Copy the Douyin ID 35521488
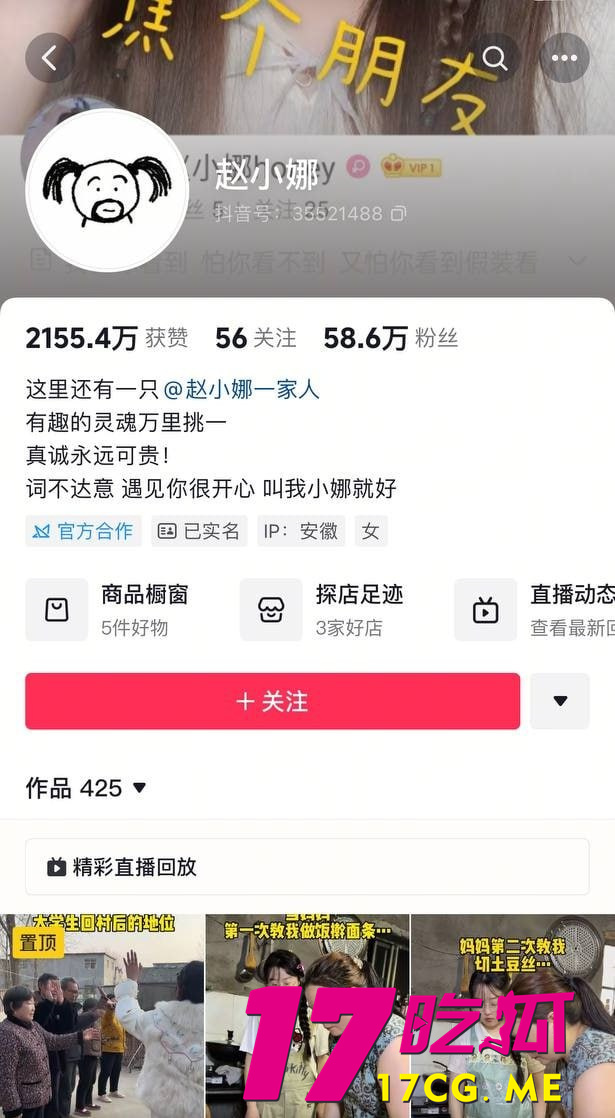 398,214
